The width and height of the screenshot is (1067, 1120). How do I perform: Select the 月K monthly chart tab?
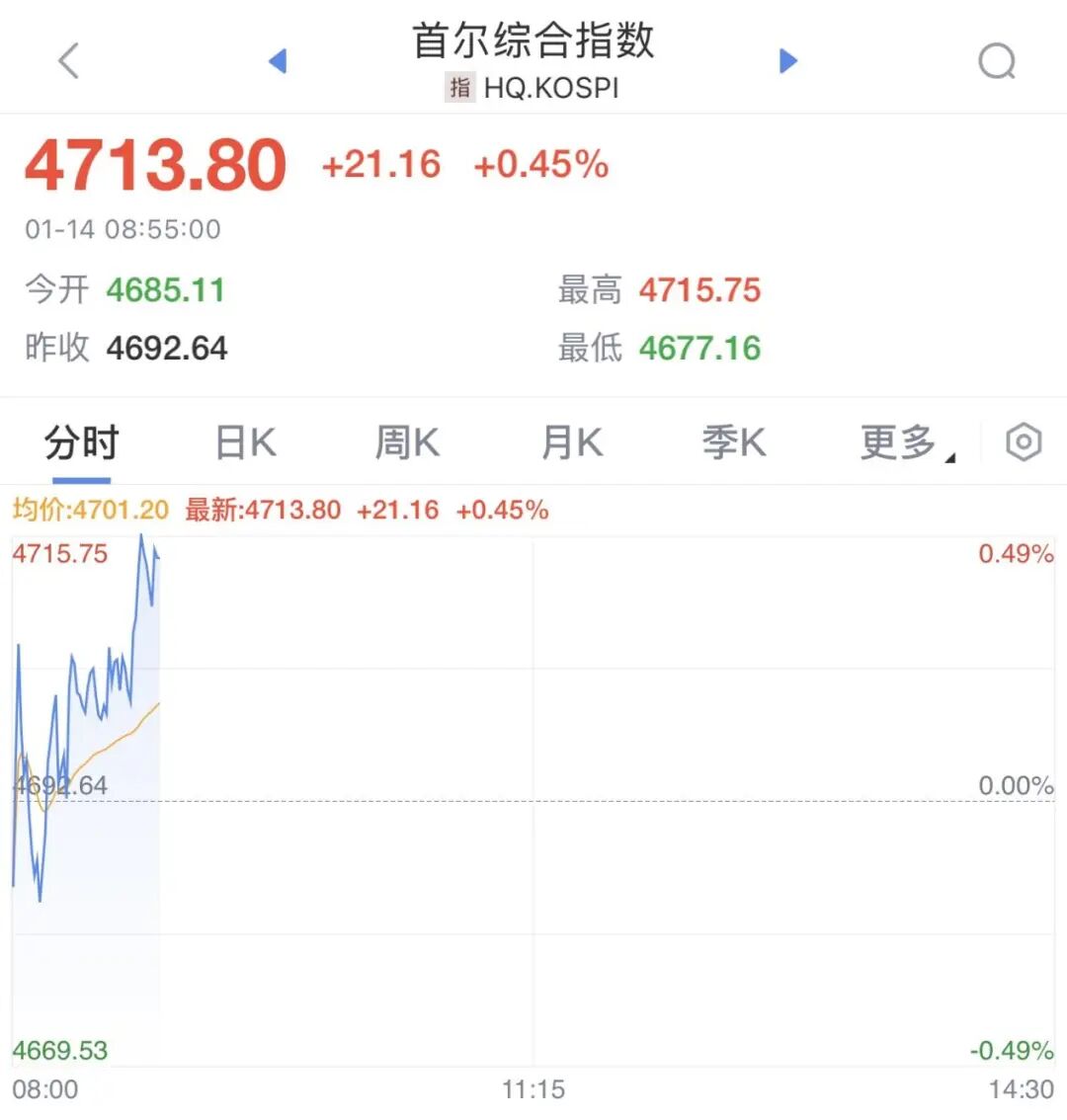click(x=570, y=443)
